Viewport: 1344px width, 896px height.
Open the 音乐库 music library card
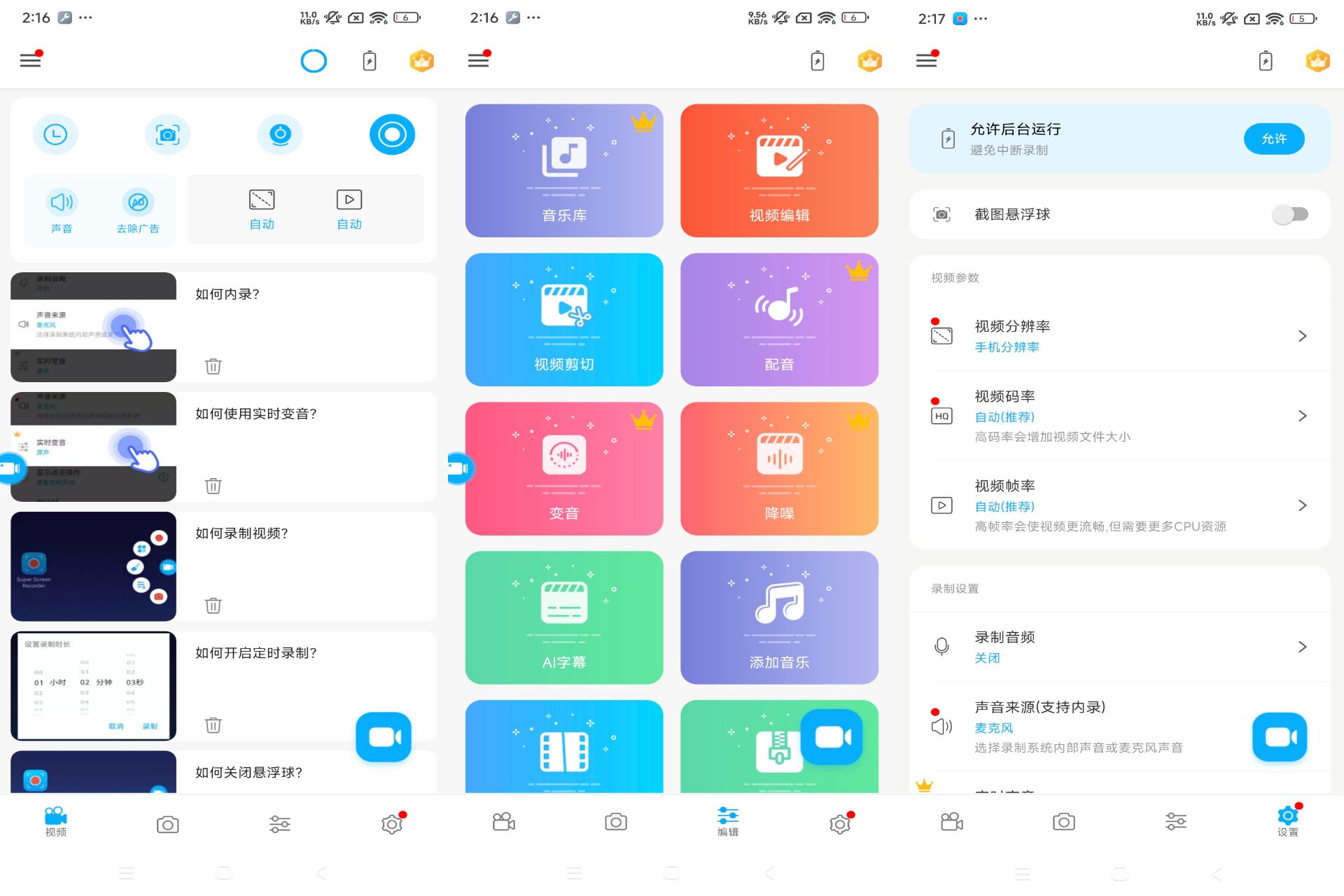click(563, 171)
